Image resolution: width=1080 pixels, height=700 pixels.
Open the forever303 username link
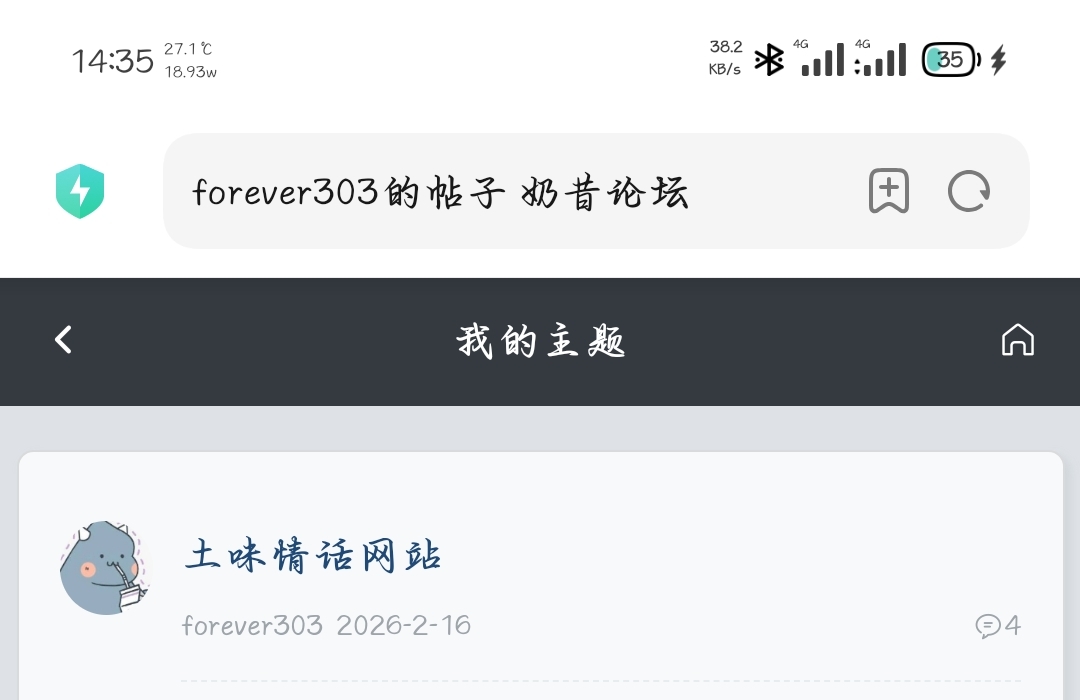coord(252,626)
